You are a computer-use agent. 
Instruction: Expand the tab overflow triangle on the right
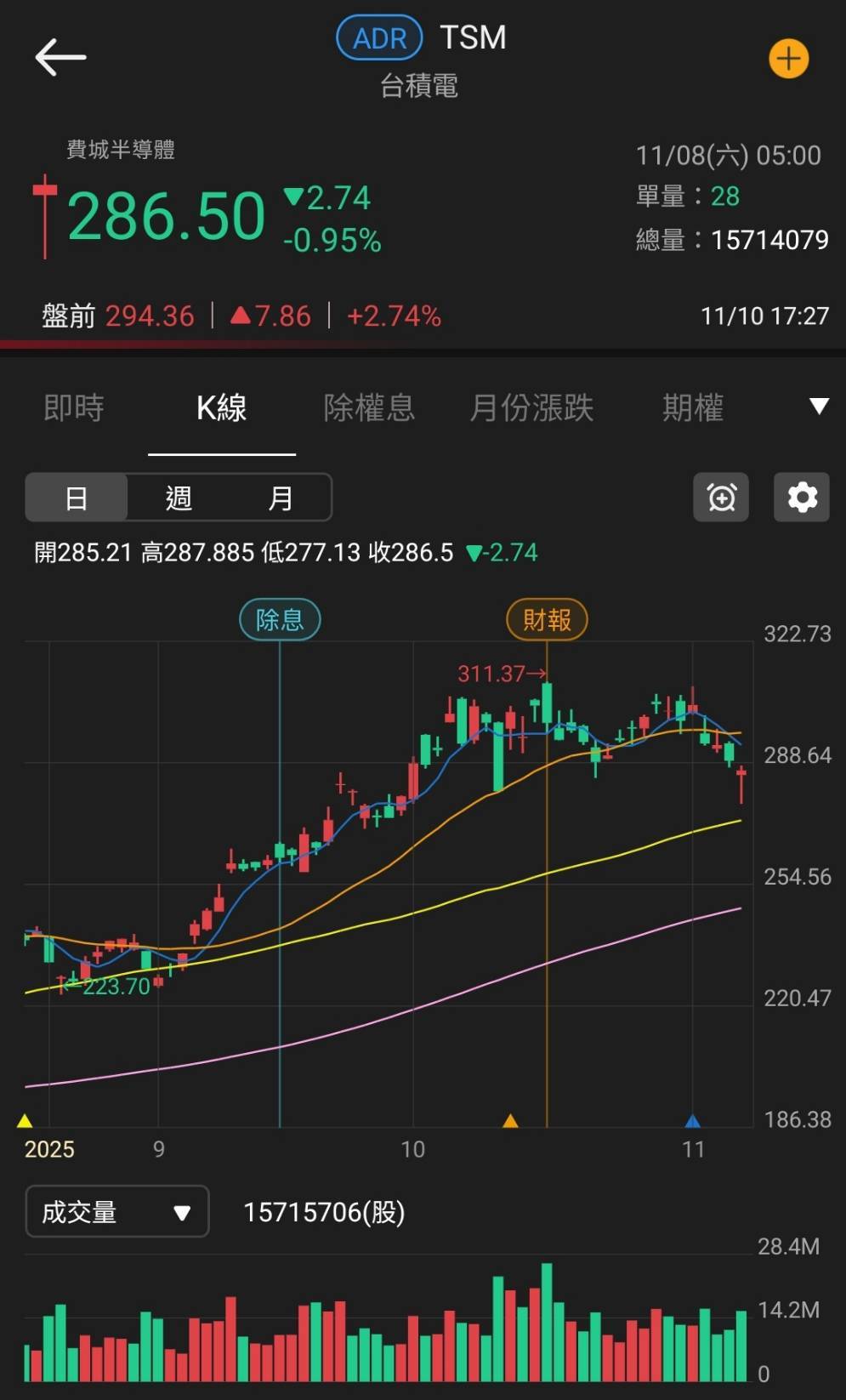pos(818,407)
